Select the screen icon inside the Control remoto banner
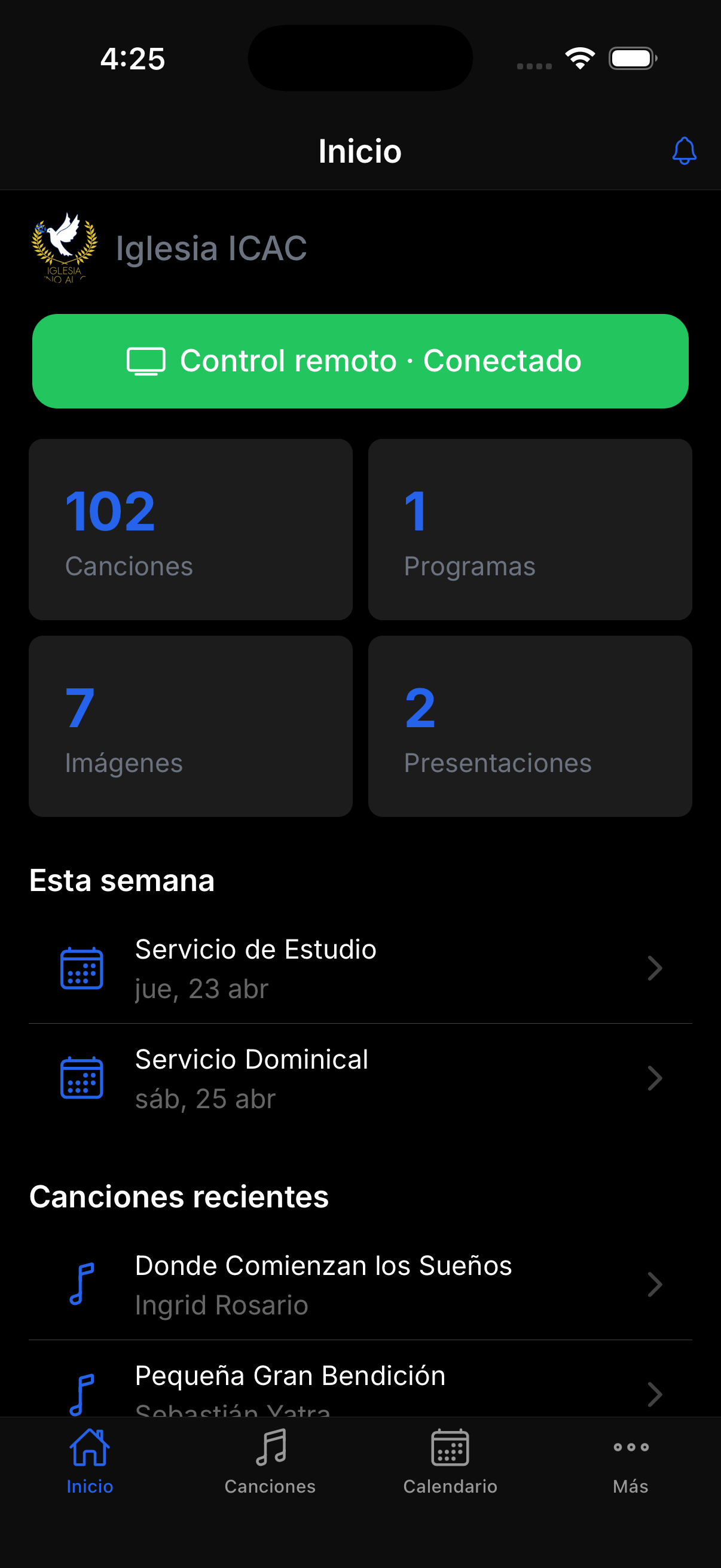 click(x=146, y=361)
